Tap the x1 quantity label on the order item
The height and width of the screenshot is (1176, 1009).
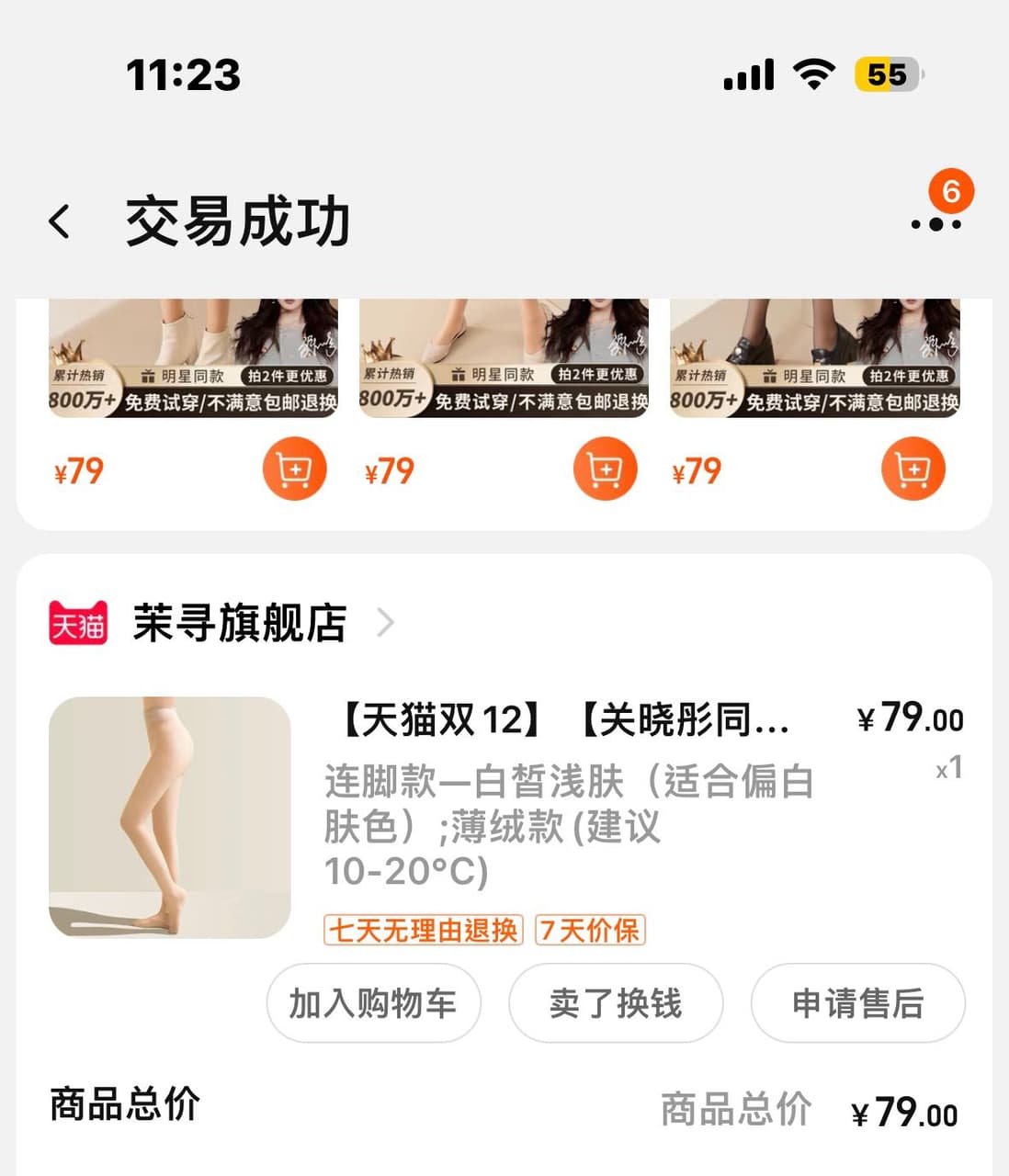(950, 770)
